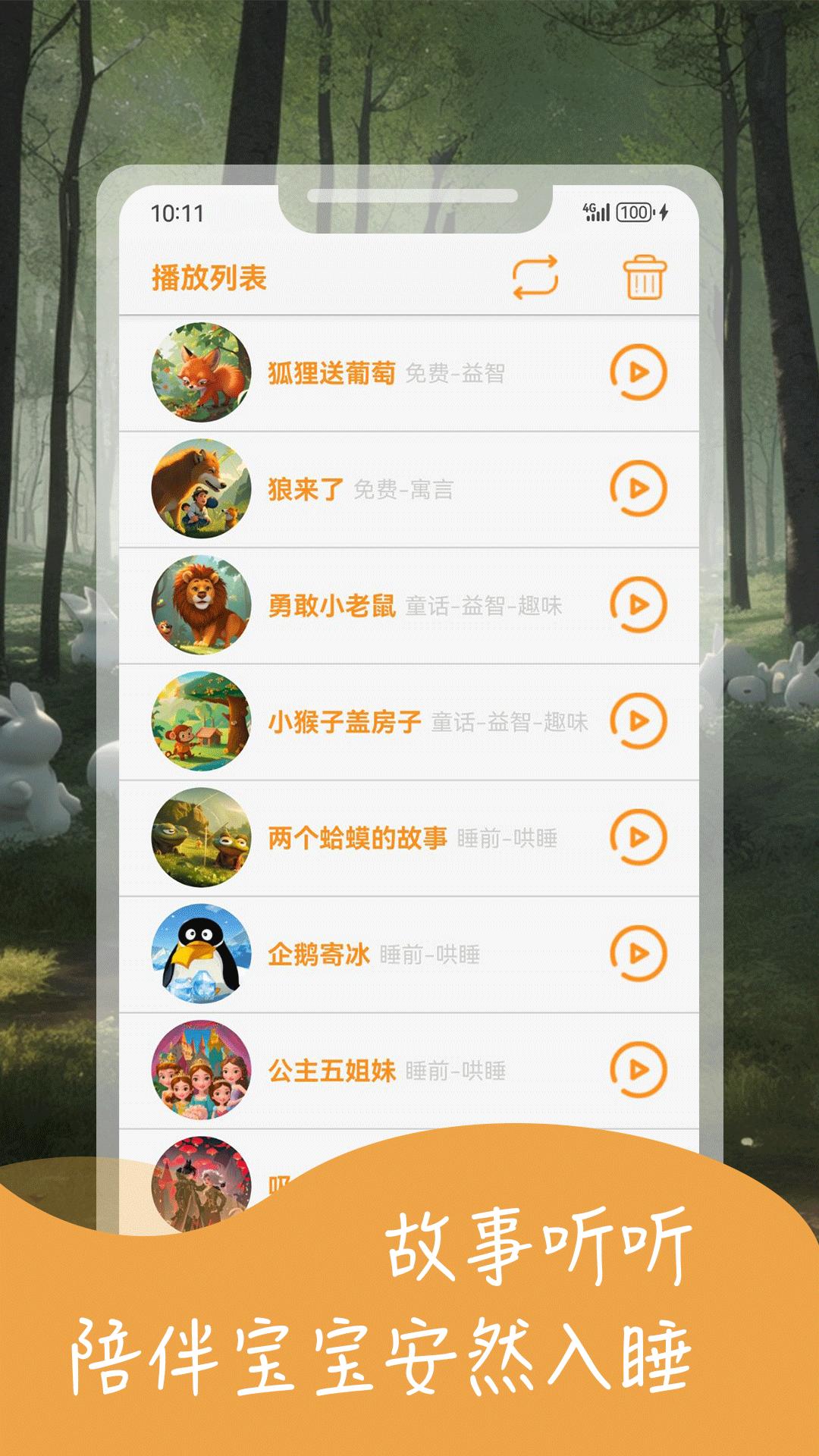
Task: Start playing 两个蛤蟆的故事
Action: tap(639, 837)
